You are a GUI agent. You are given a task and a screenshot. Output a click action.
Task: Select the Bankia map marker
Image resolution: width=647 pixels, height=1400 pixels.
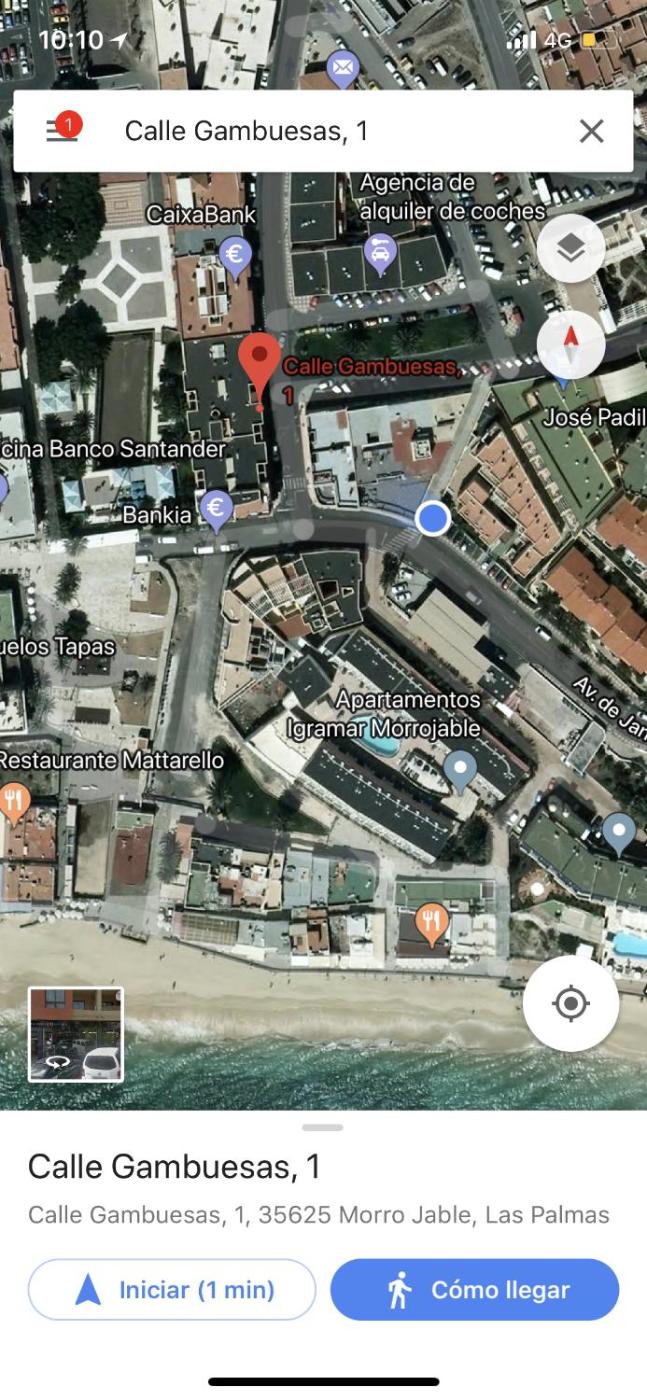pyautogui.click(x=216, y=508)
